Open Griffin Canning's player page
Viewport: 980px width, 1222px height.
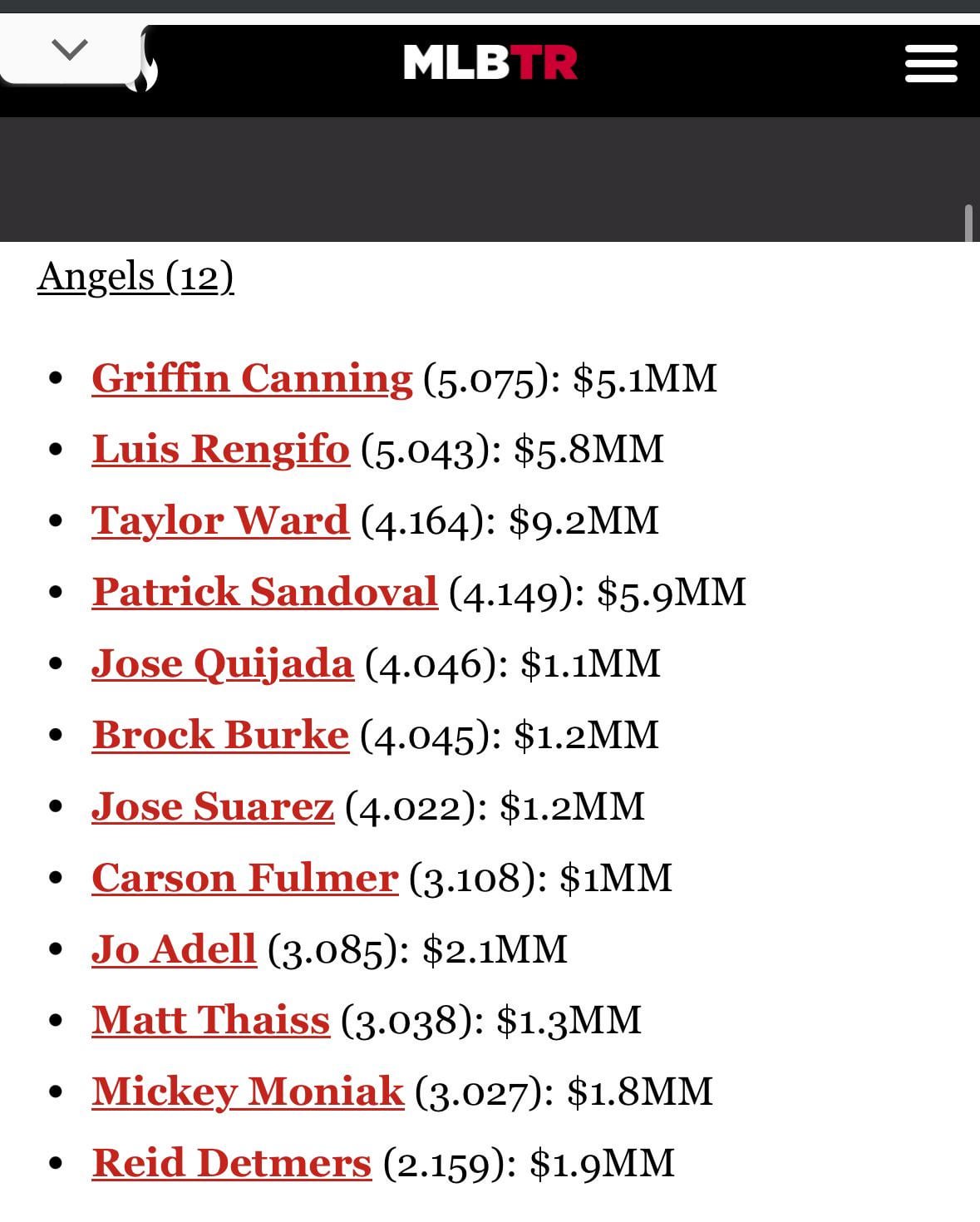(x=252, y=378)
